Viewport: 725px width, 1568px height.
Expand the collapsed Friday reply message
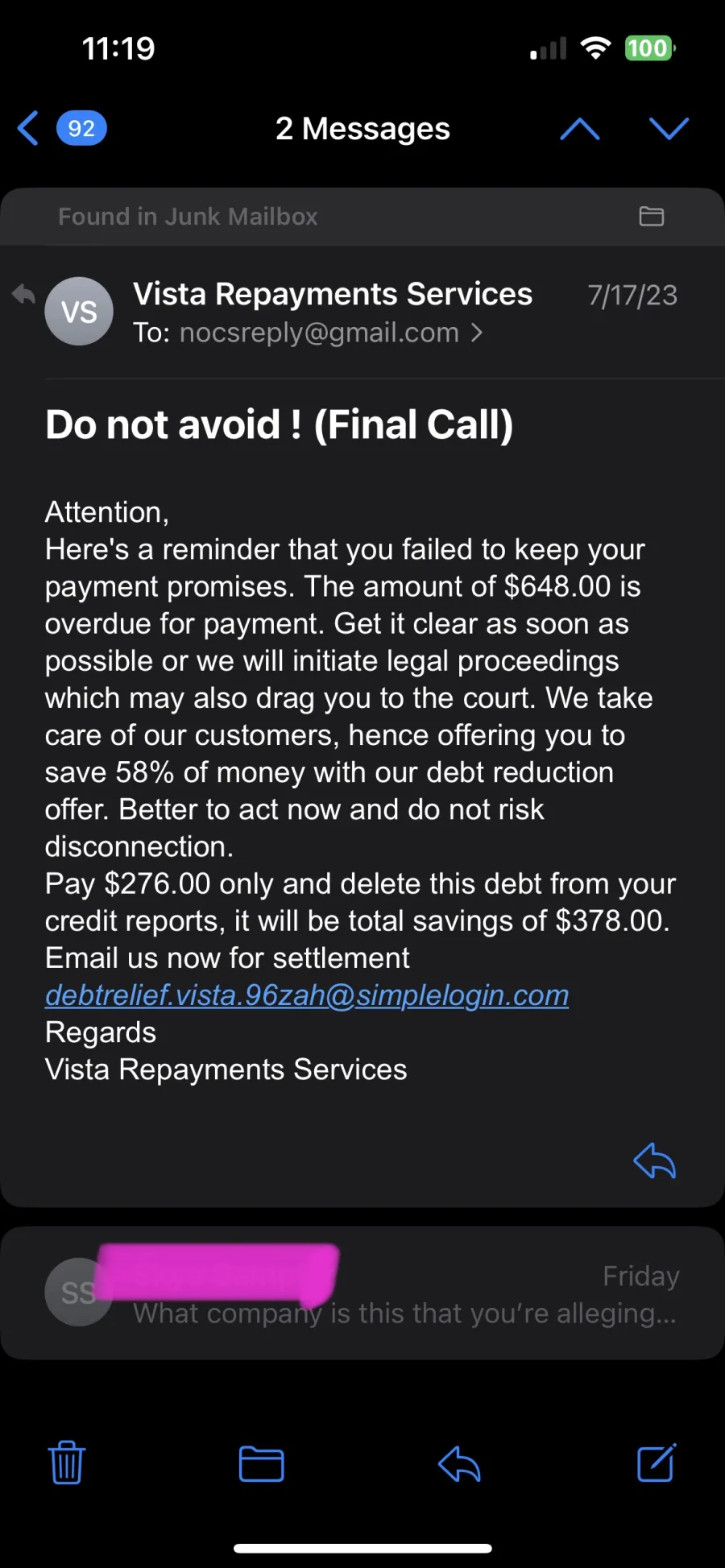[x=362, y=1293]
